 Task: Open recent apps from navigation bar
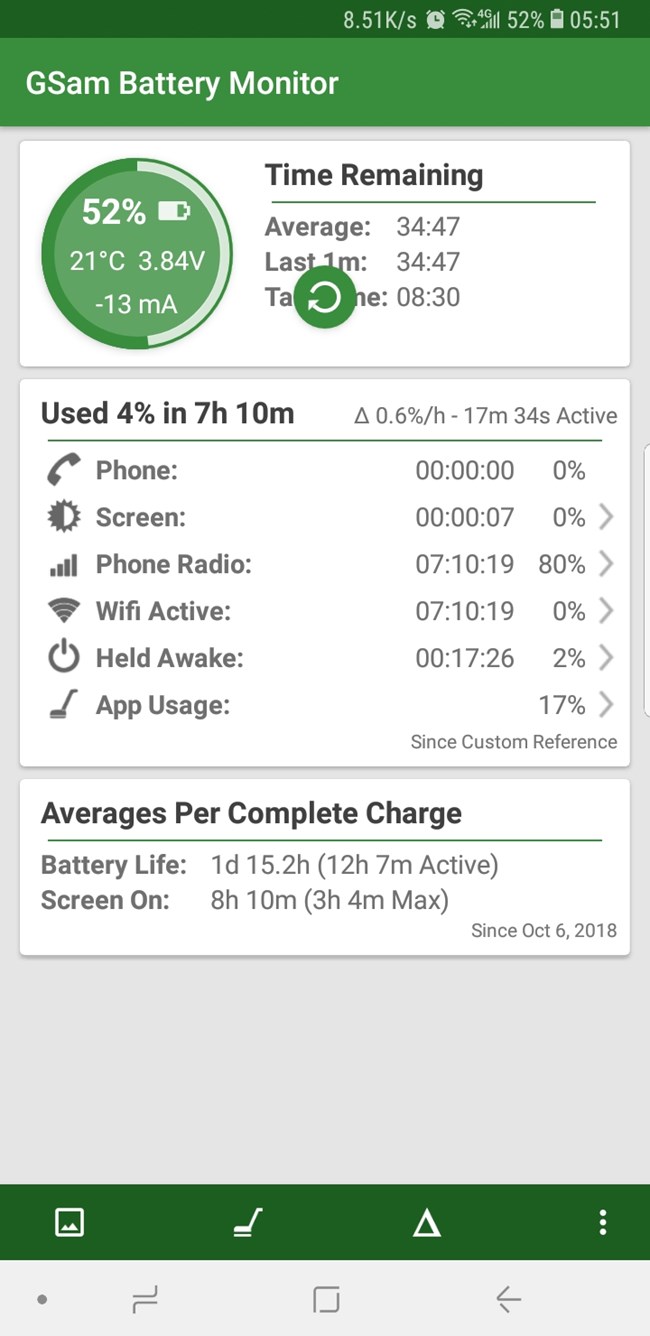click(x=145, y=1299)
